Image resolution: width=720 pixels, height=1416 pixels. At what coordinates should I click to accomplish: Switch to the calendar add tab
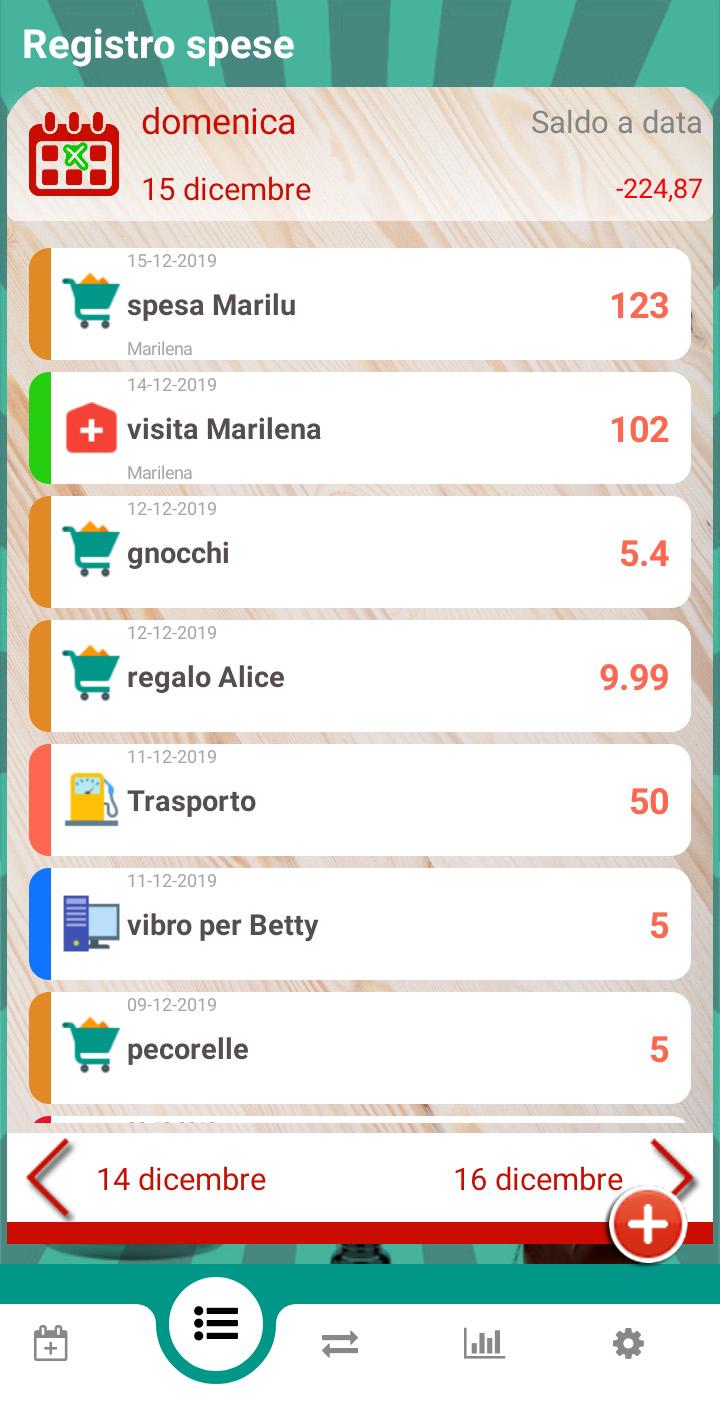pyautogui.click(x=51, y=1343)
